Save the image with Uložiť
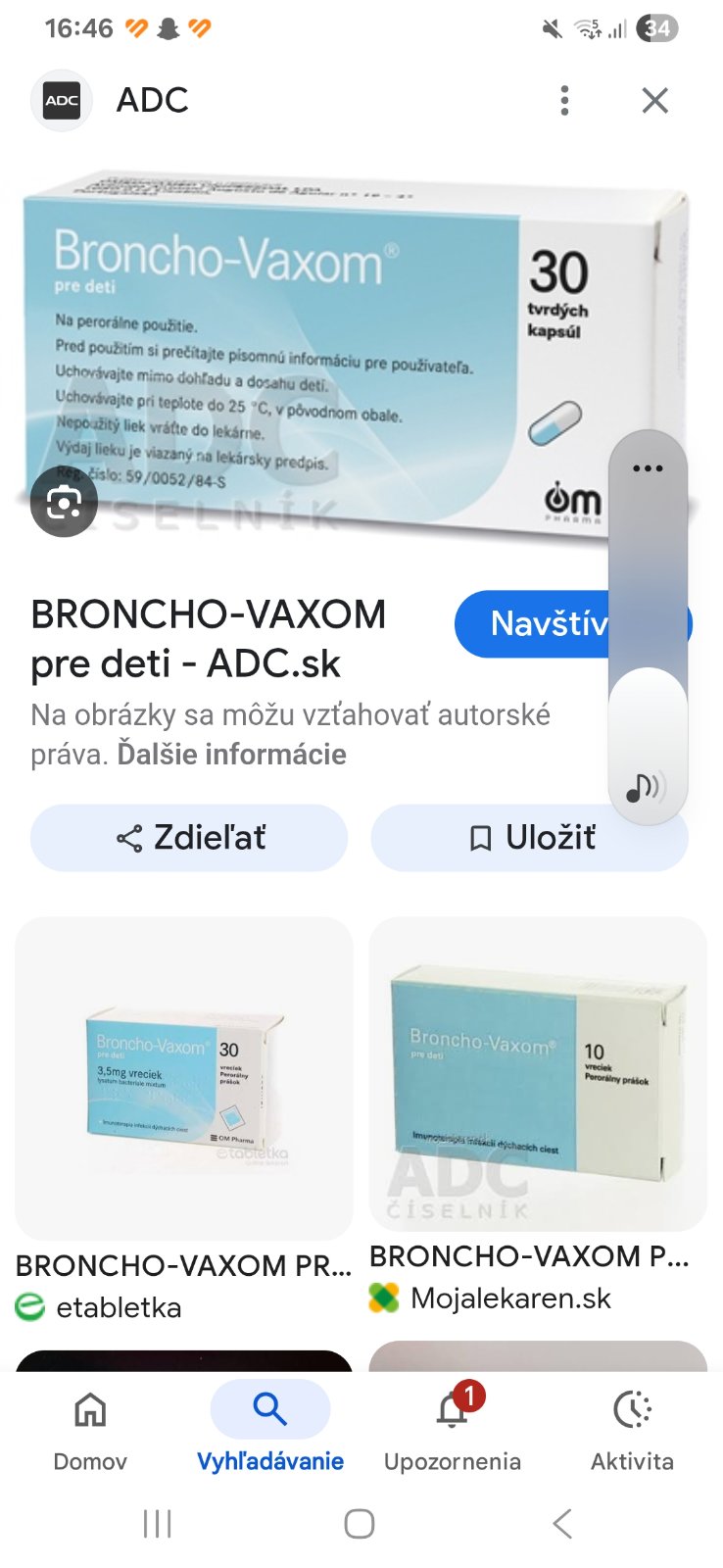 (529, 838)
